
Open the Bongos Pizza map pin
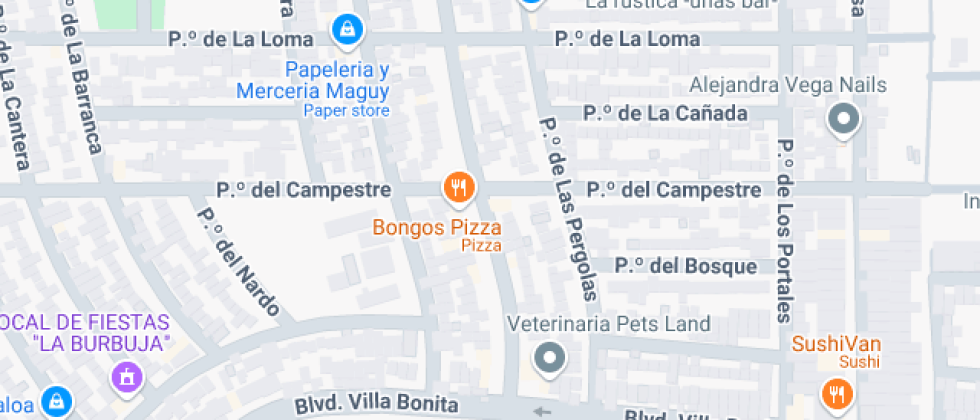(x=459, y=188)
